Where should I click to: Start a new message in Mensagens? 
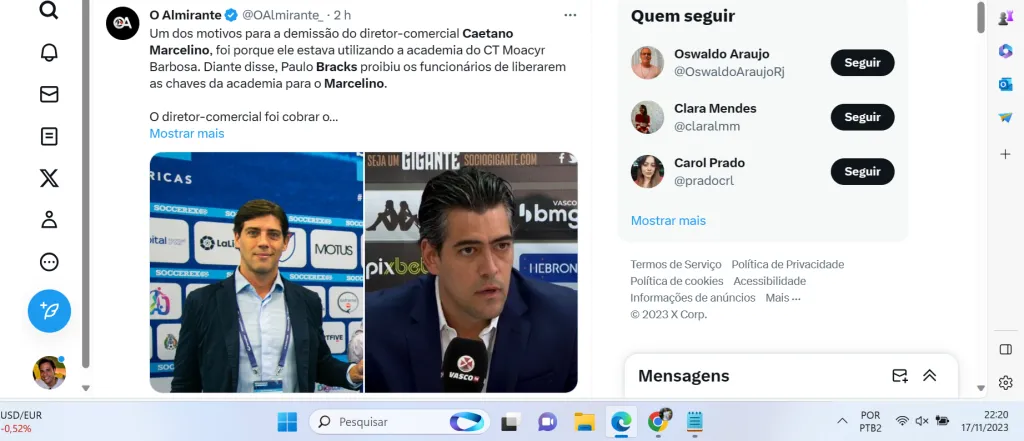[x=900, y=376]
